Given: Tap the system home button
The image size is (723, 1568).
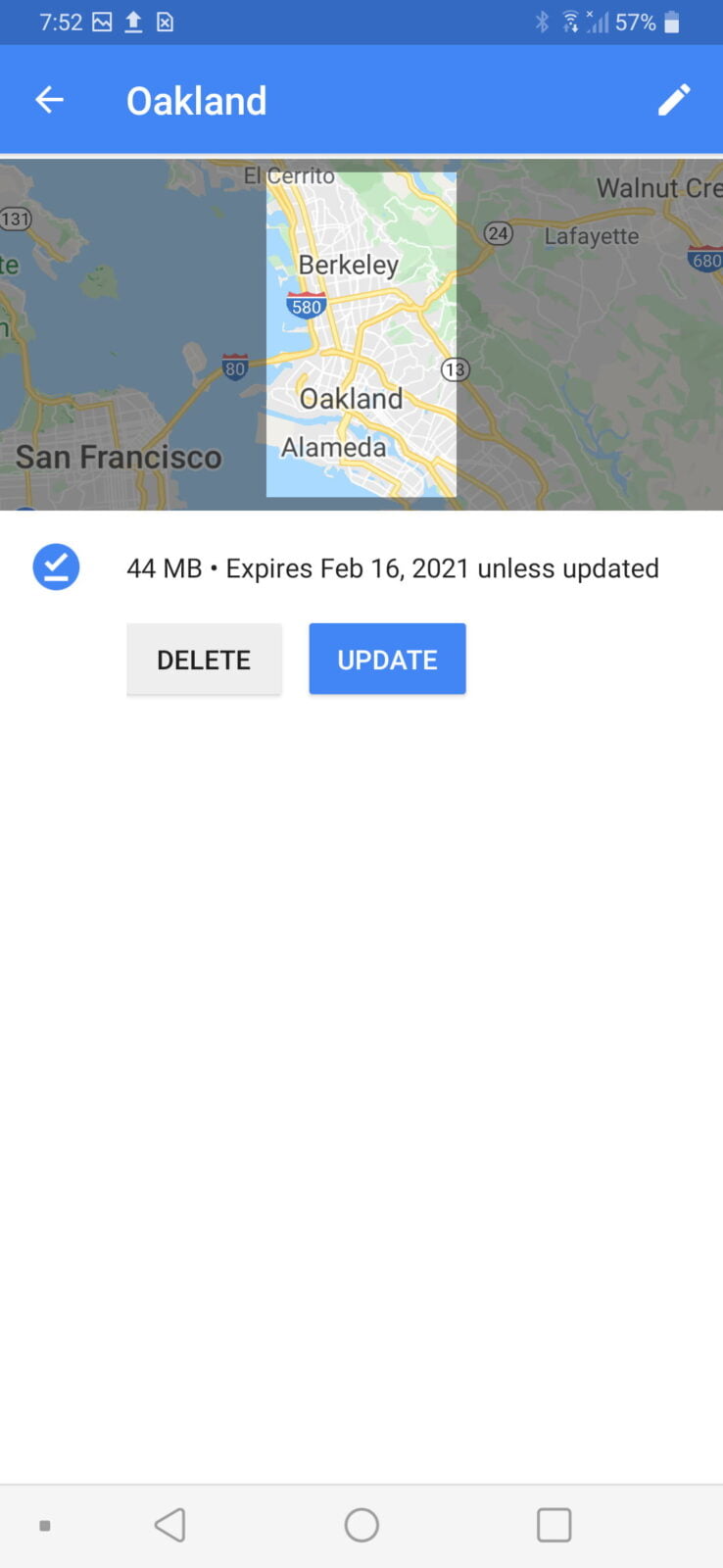Looking at the screenshot, I should click(x=361, y=1525).
